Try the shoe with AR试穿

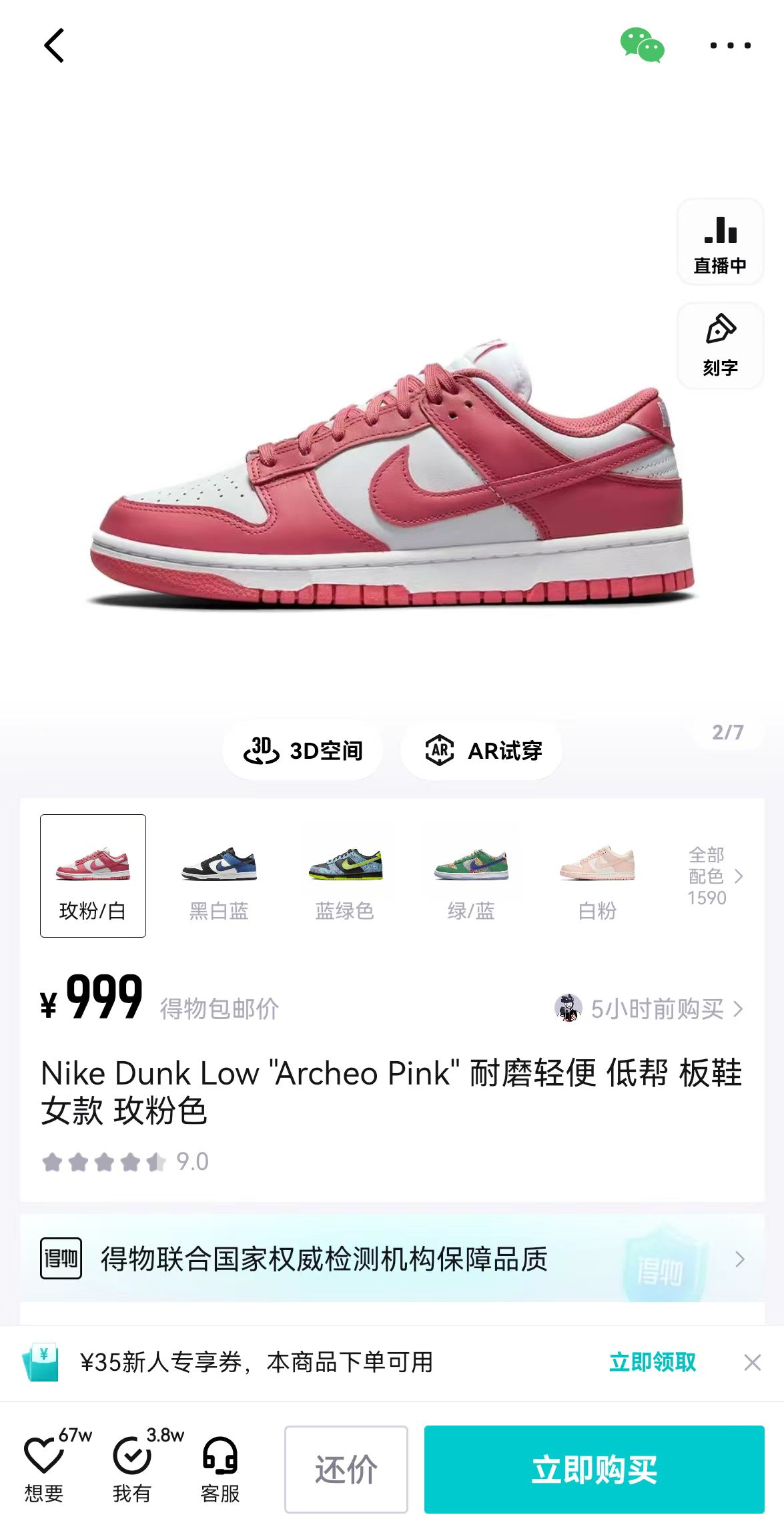click(x=482, y=751)
